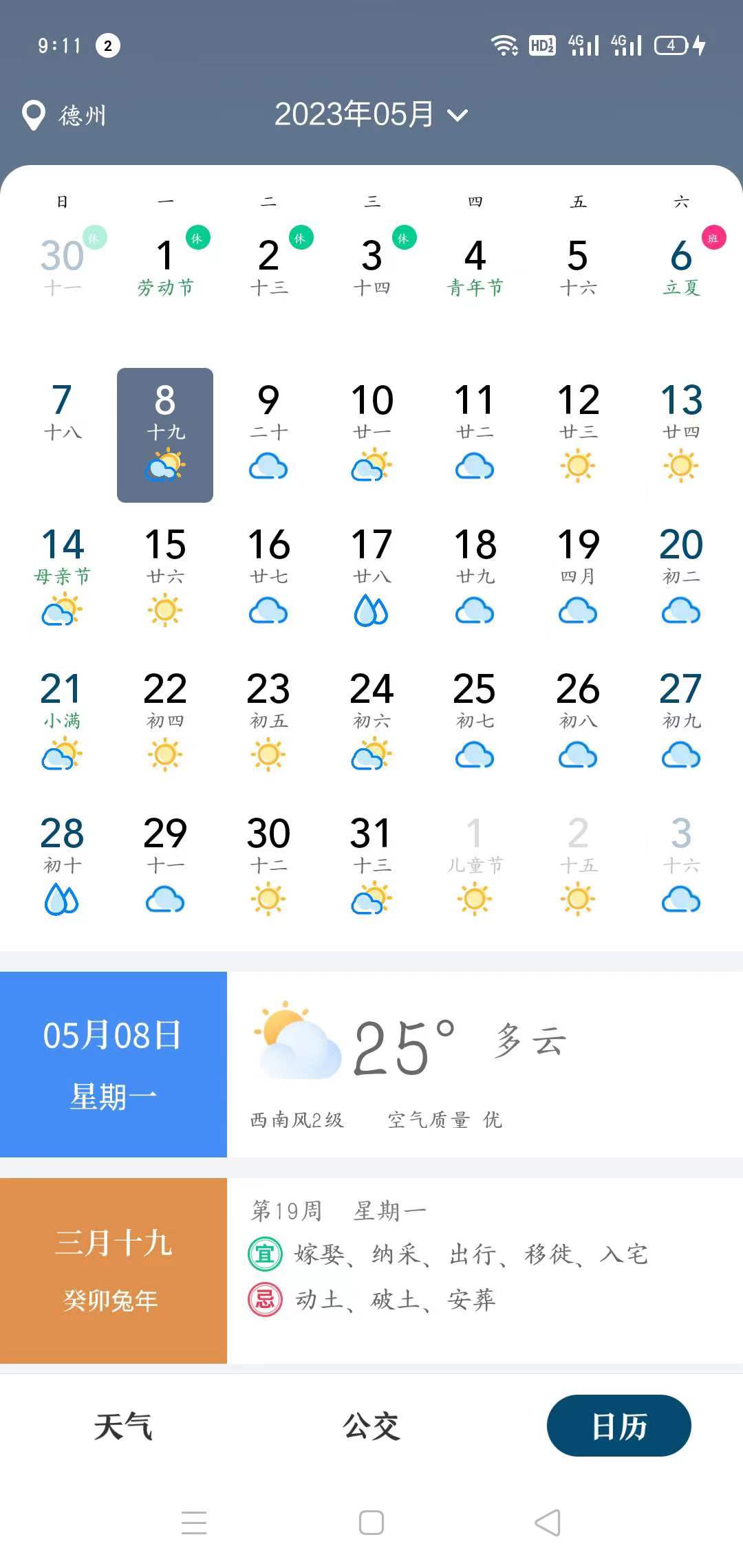The height and width of the screenshot is (1568, 743).
Task: Select the sunny weather icon on May 13
Action: (x=680, y=466)
